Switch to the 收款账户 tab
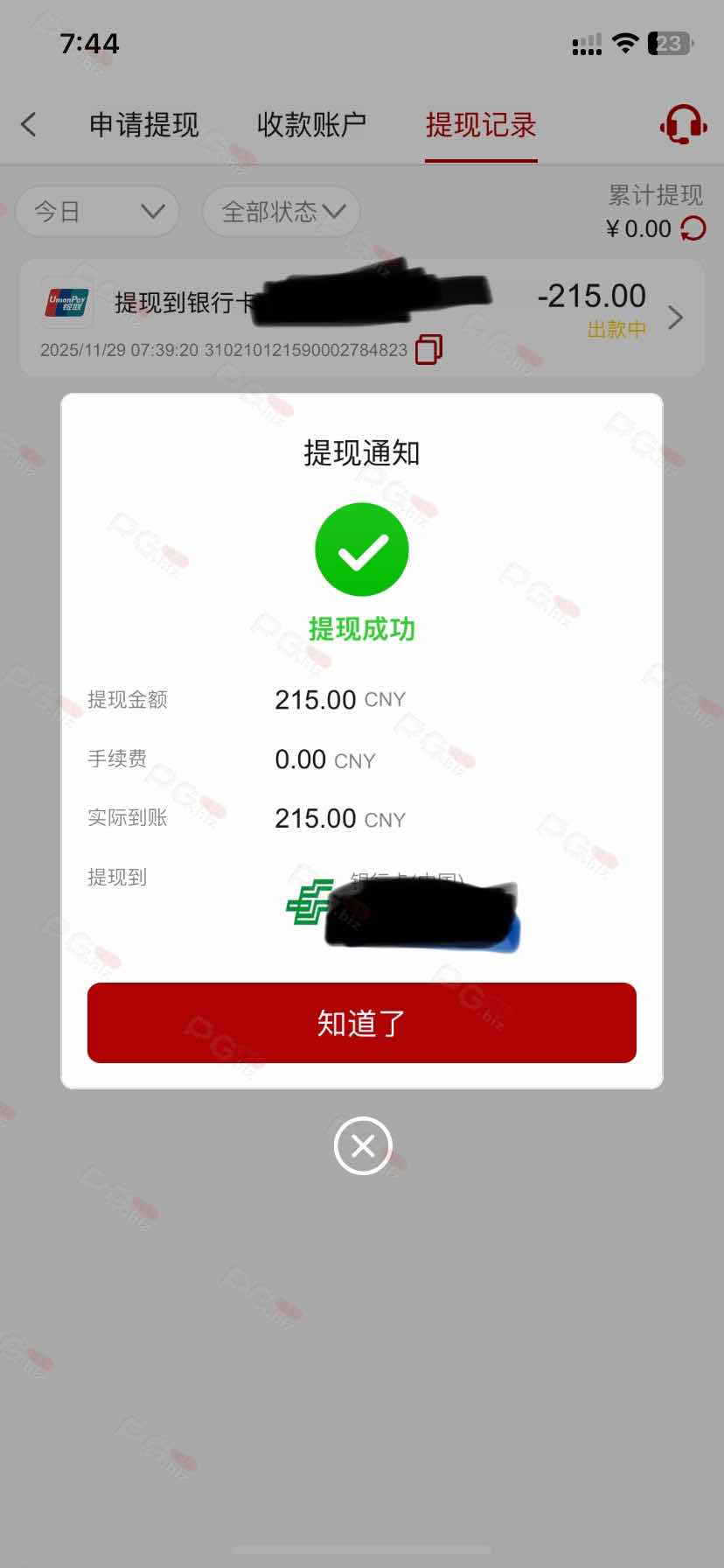Viewport: 724px width, 1568px height. tap(311, 125)
